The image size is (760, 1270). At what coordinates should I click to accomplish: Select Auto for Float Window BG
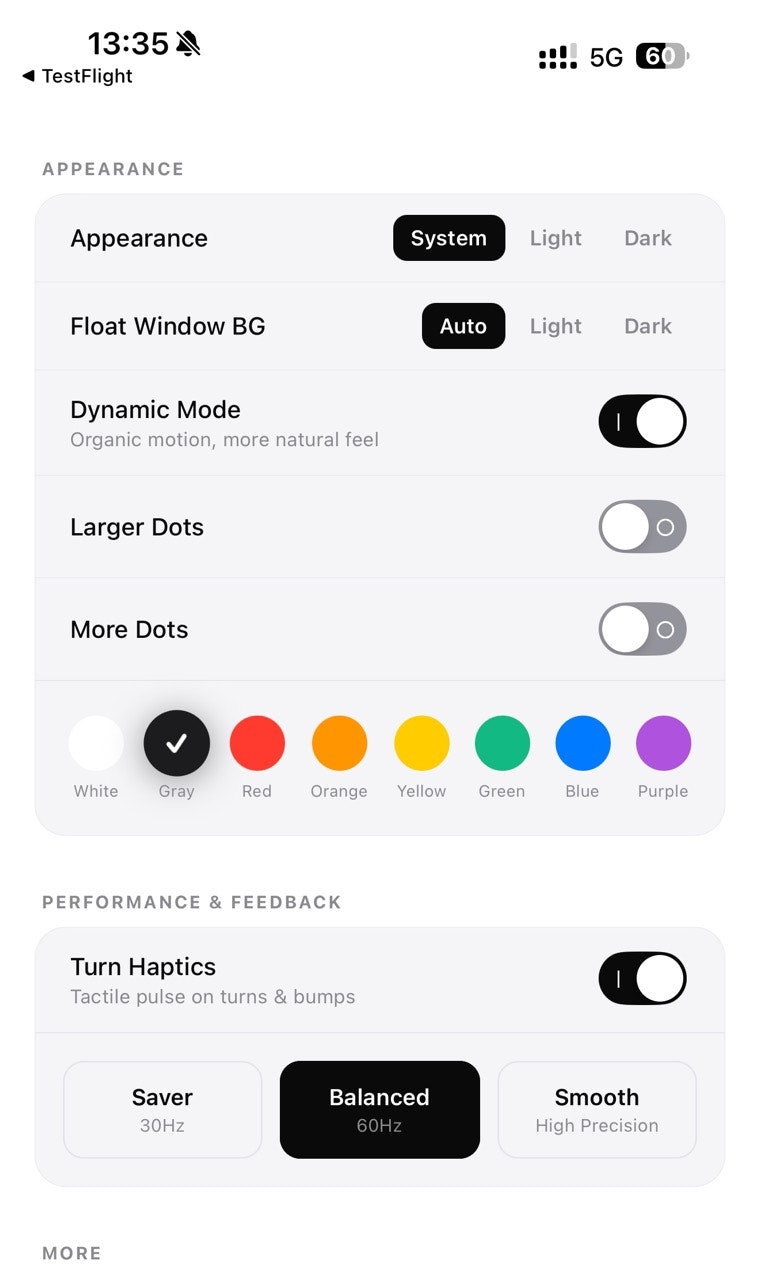click(x=463, y=326)
